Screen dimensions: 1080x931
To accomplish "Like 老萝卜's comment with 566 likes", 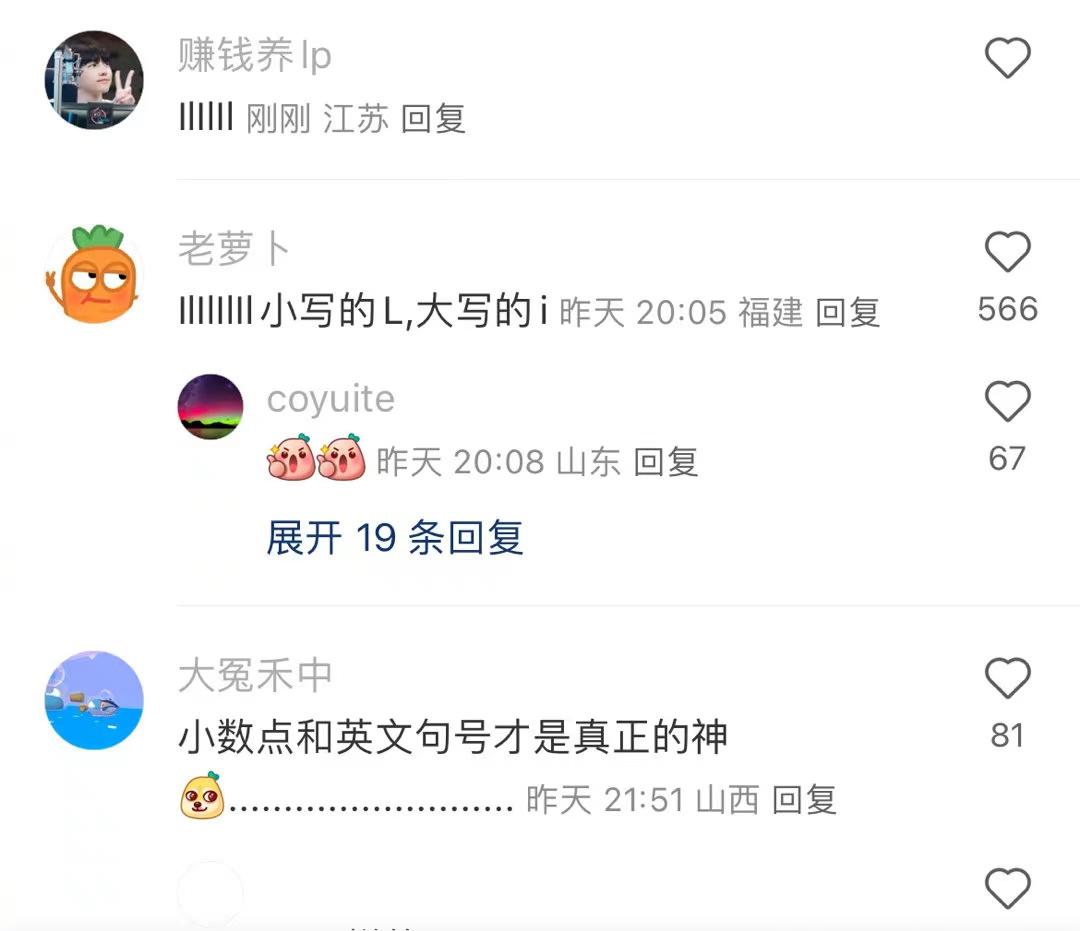I will [x=1007, y=252].
